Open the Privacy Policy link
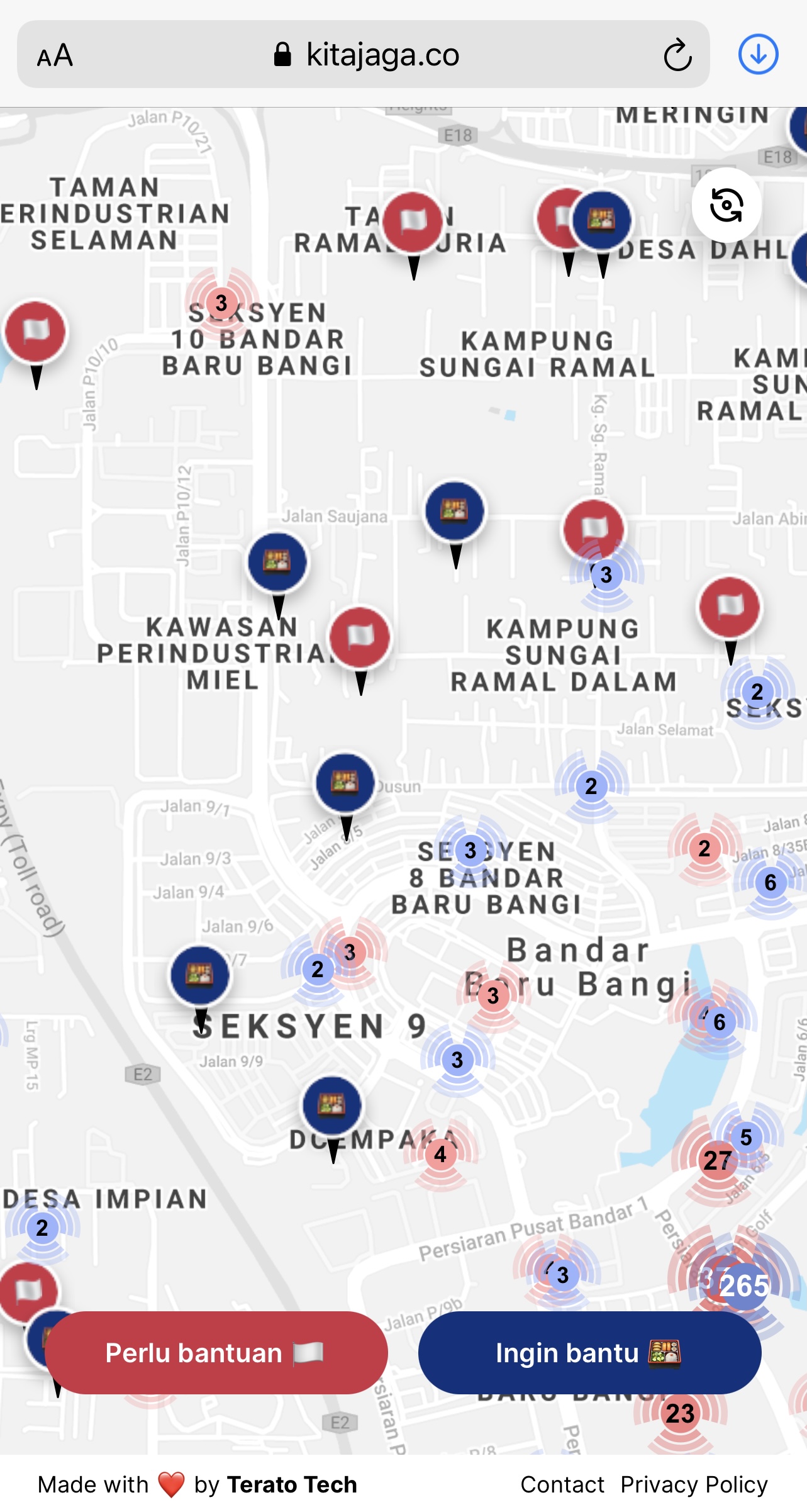The image size is (807, 1512). coord(694,1484)
